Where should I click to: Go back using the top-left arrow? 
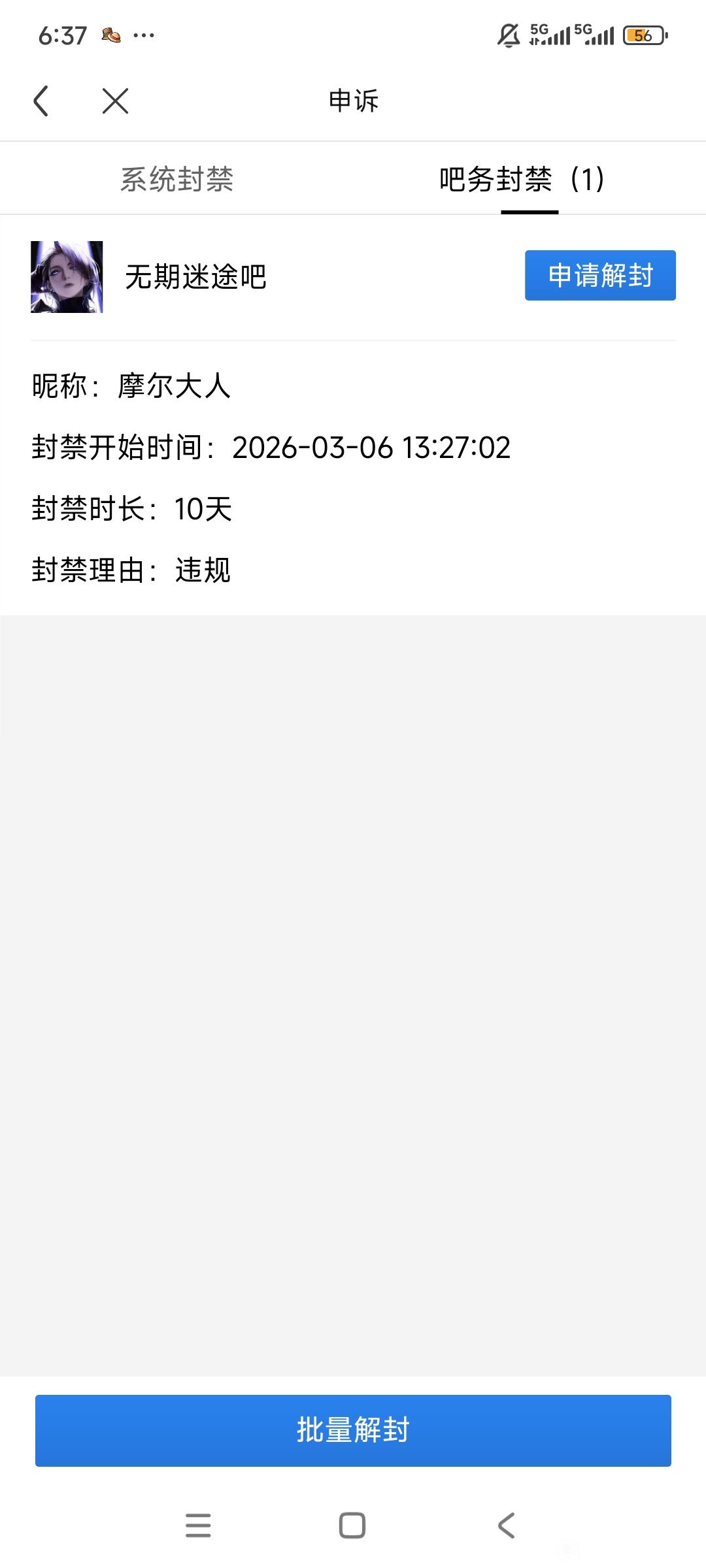(x=41, y=101)
